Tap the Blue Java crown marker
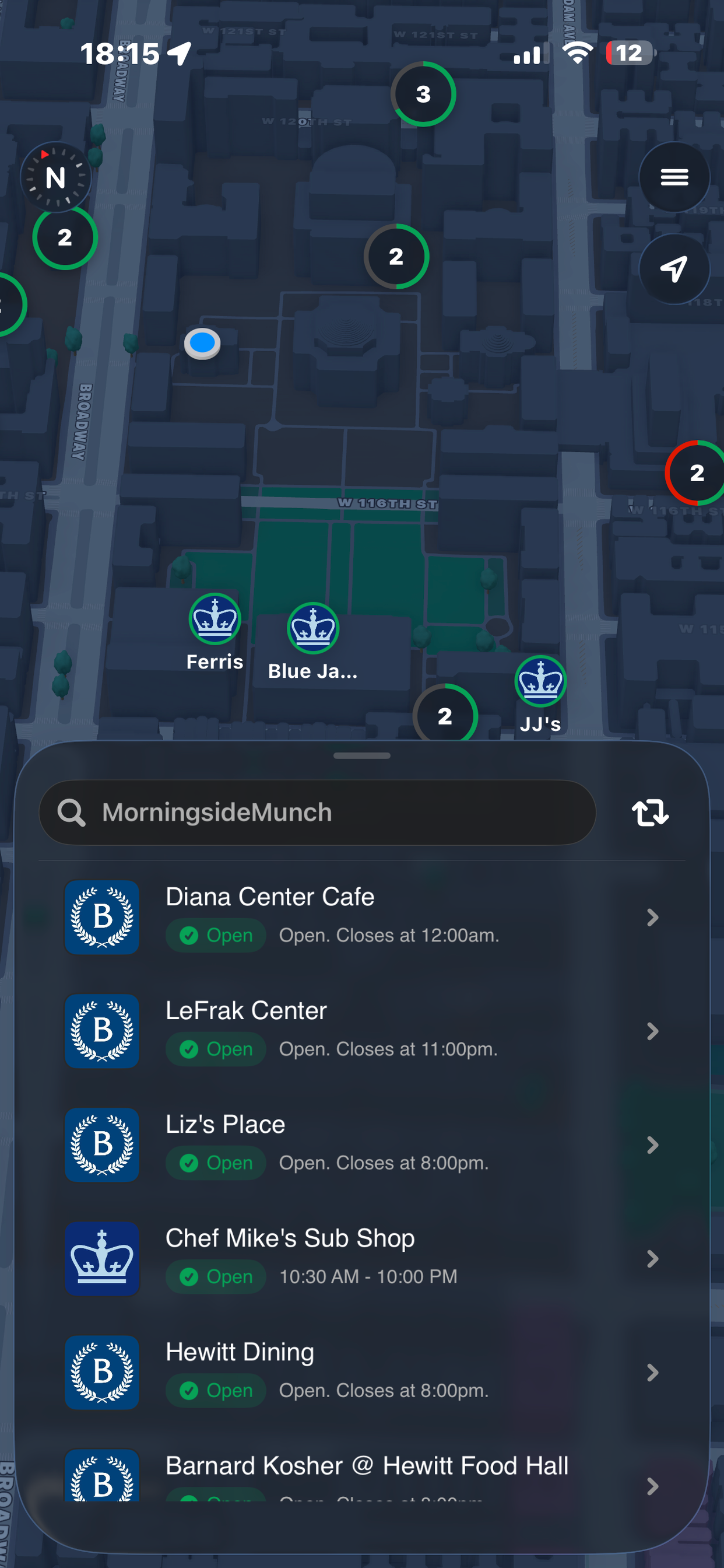The width and height of the screenshot is (724, 1568). pos(312,628)
